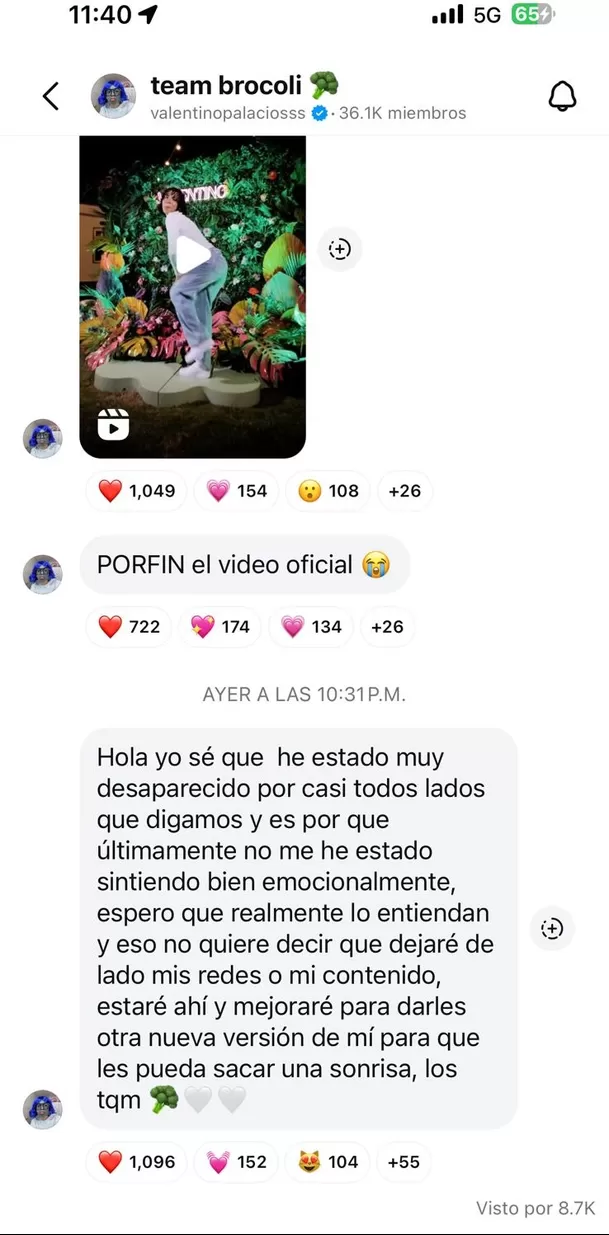Tap the red heart with 1,096 reactions

coord(137,1162)
